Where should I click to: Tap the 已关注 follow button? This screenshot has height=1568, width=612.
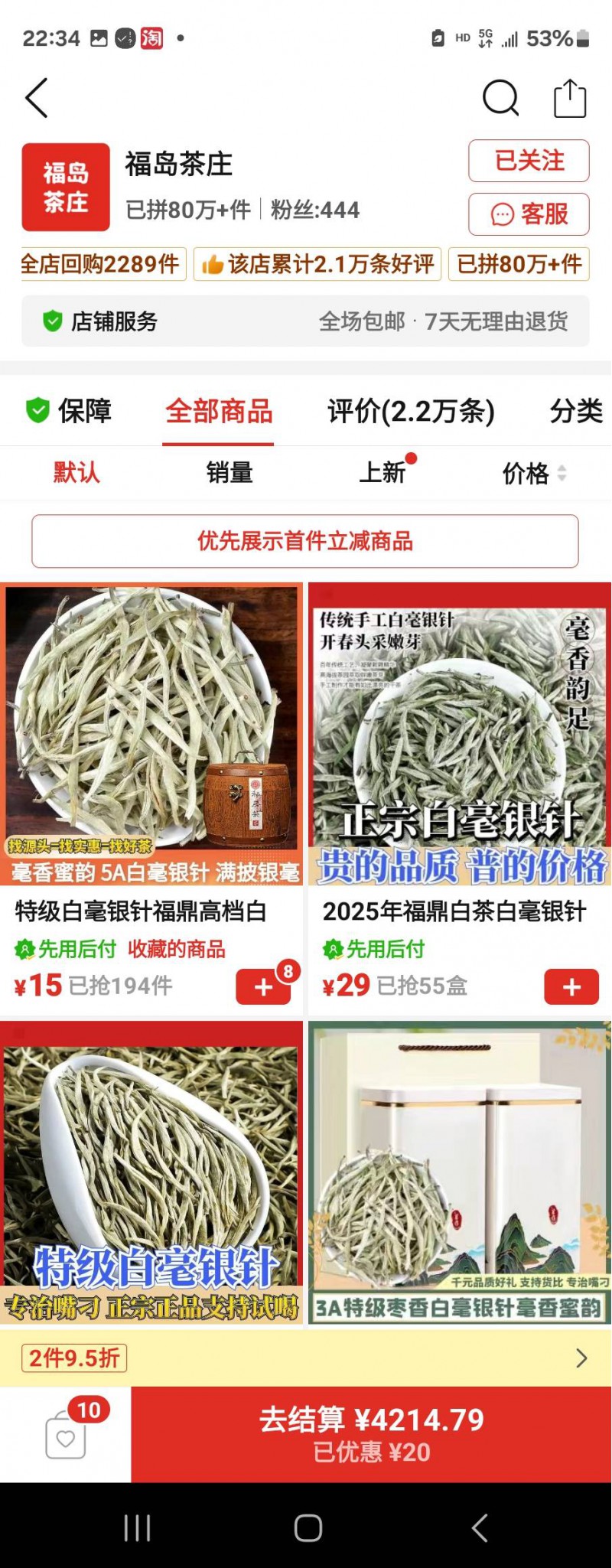529,161
